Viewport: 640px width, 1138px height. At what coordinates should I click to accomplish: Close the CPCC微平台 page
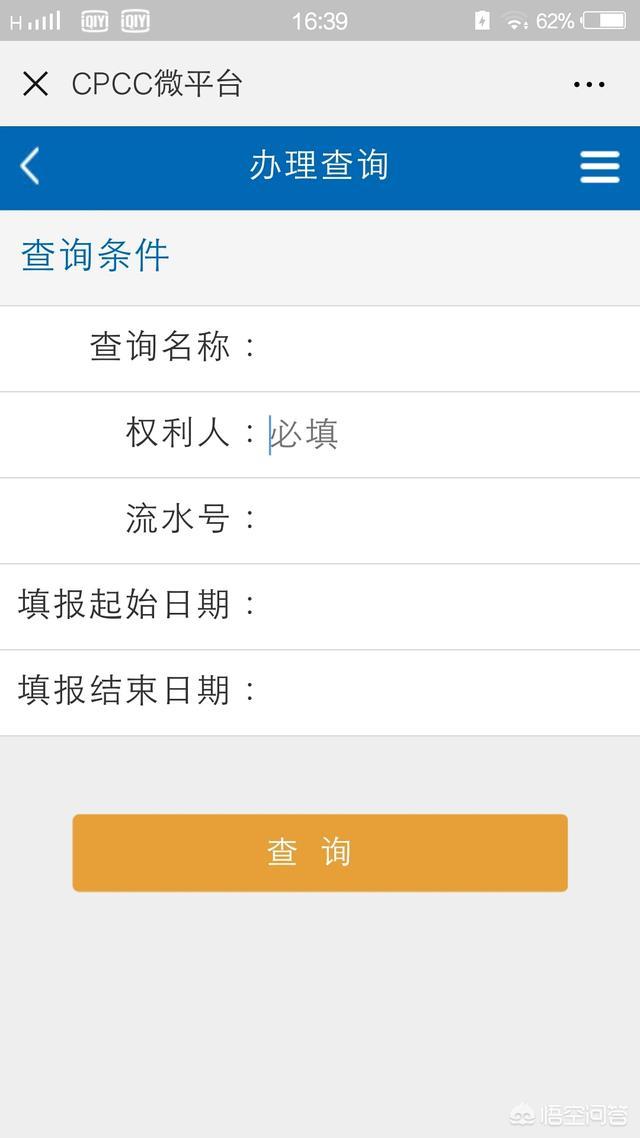35,84
